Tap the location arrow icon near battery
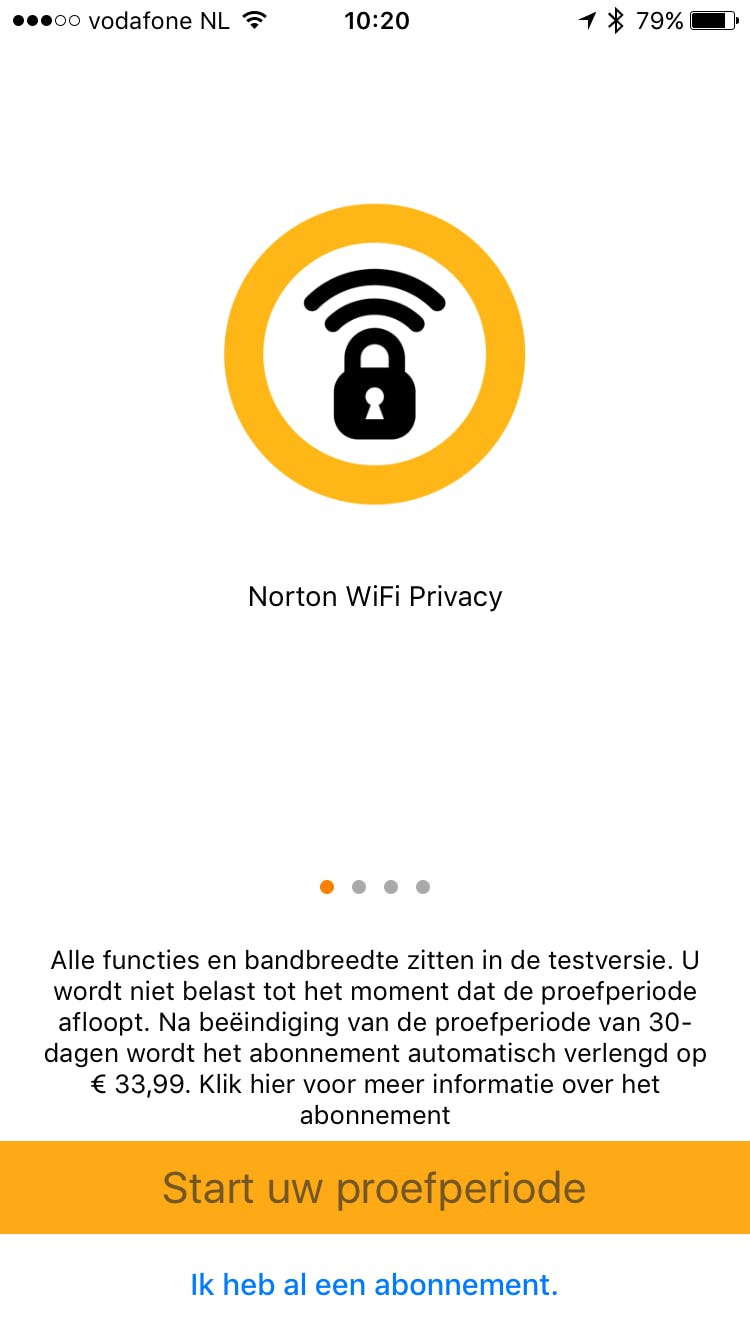Image resolution: width=750 pixels, height=1334 pixels. coord(588,19)
